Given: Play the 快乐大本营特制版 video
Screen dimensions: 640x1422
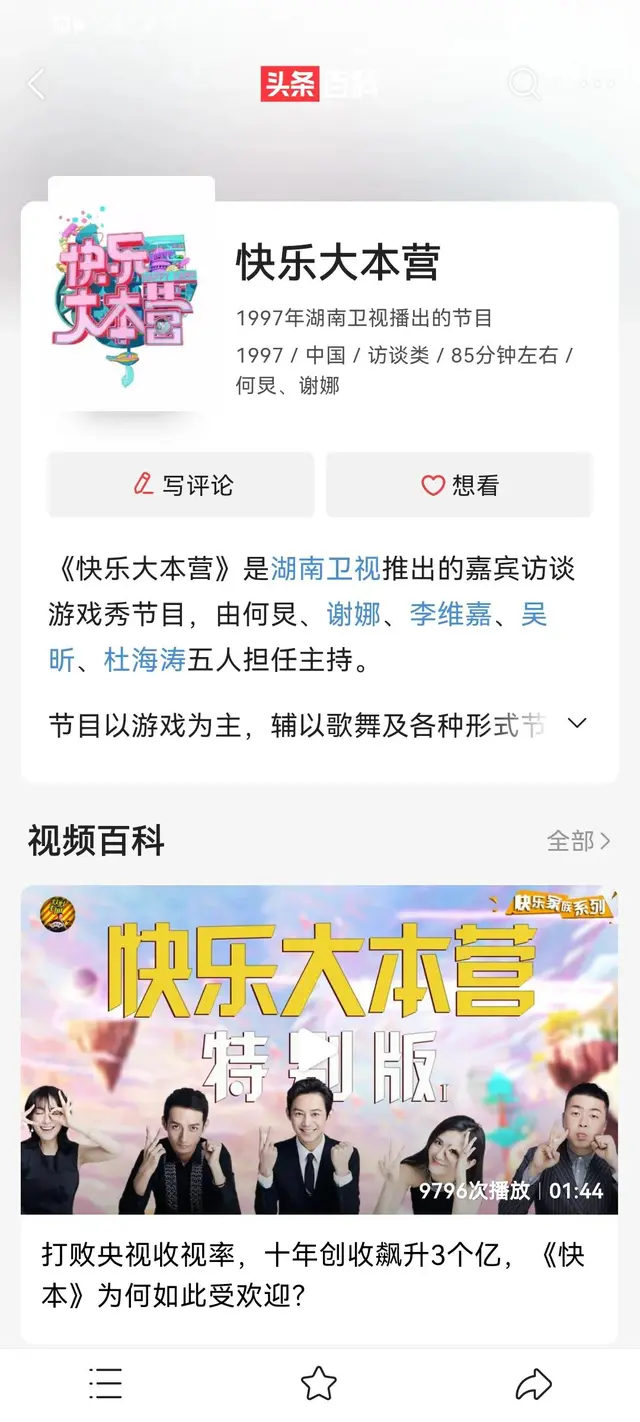Looking at the screenshot, I should tap(319, 1049).
